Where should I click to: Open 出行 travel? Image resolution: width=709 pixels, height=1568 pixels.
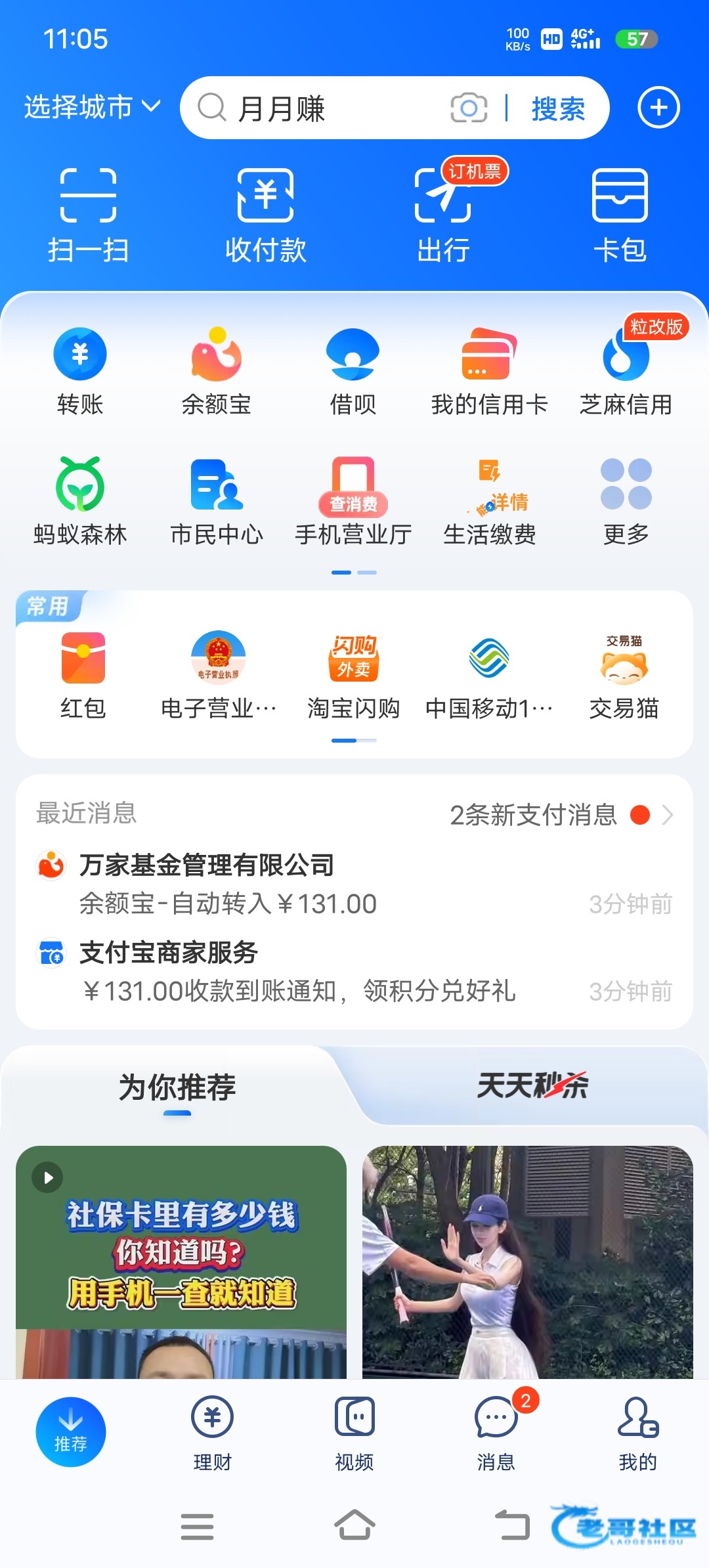coord(443,215)
